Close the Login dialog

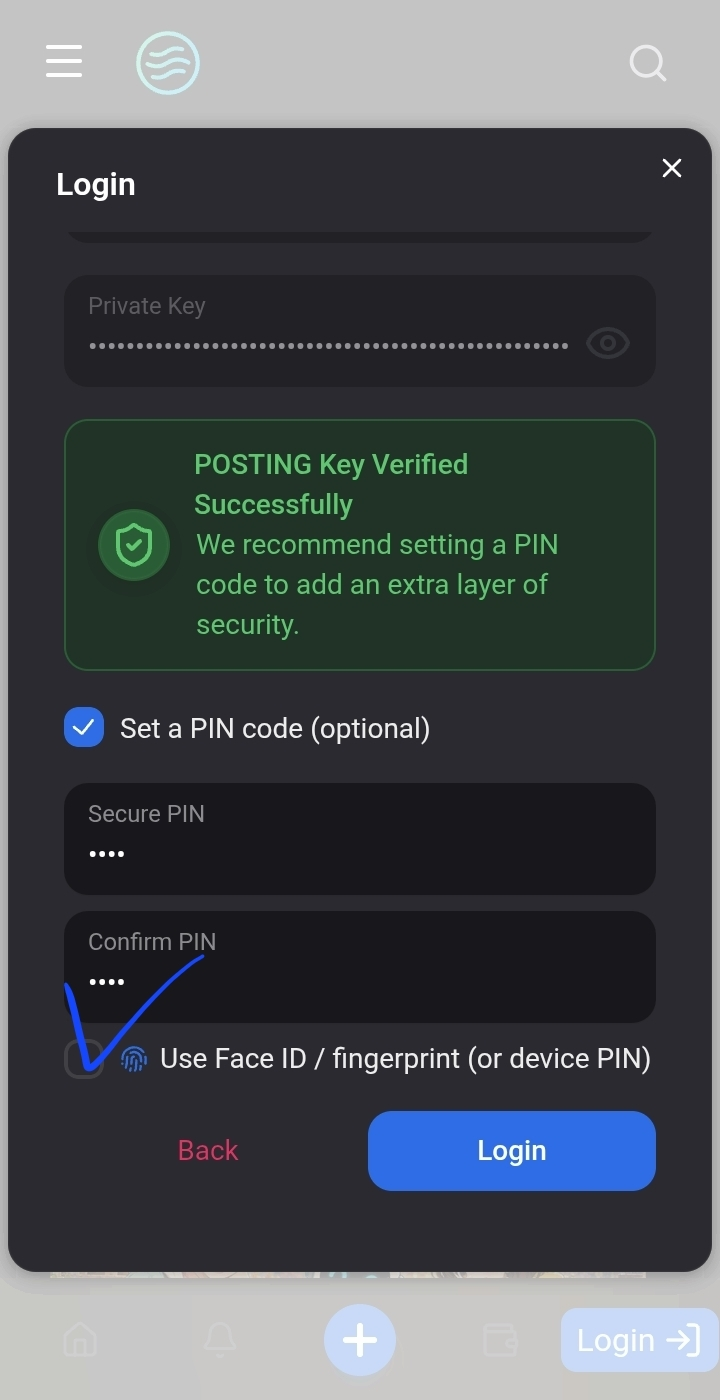672,168
